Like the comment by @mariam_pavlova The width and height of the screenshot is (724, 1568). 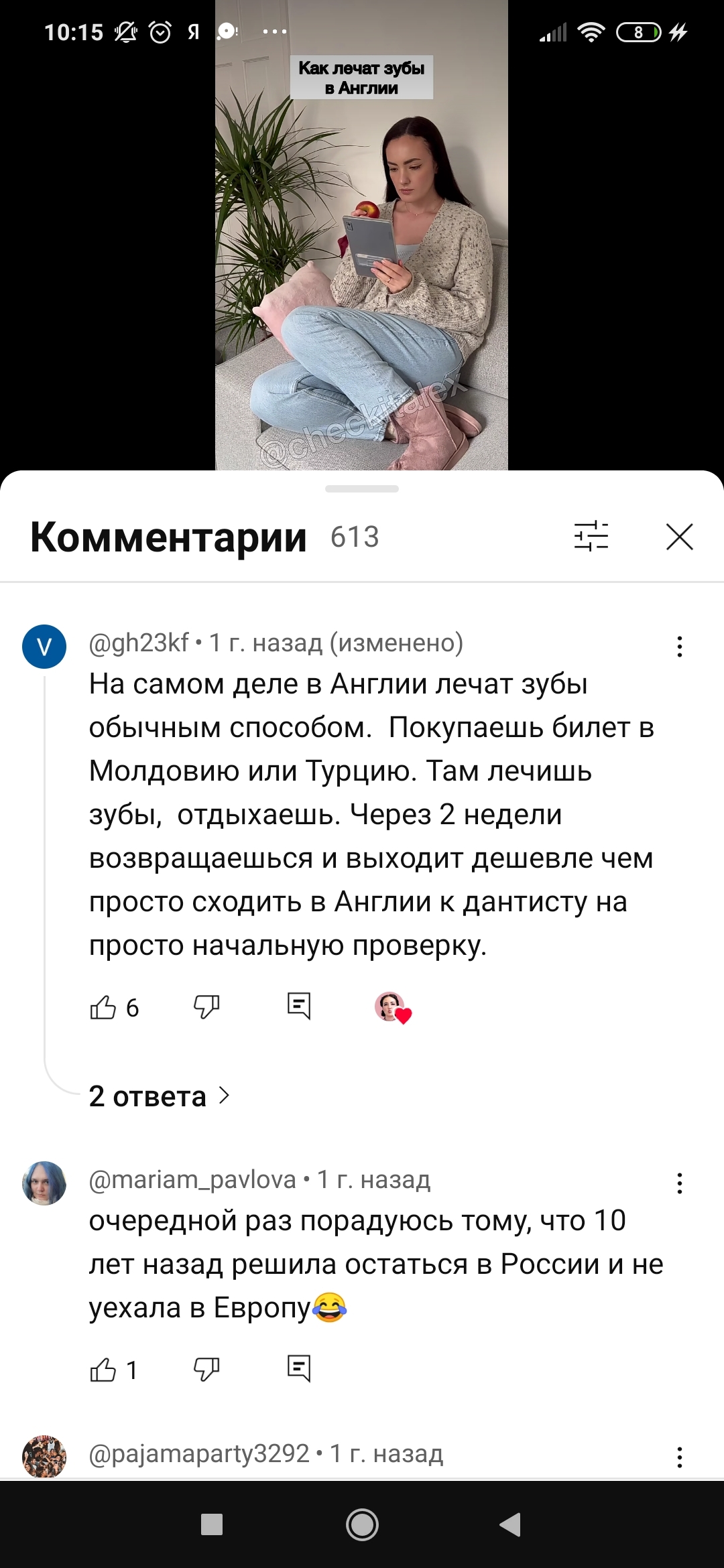(103, 1370)
